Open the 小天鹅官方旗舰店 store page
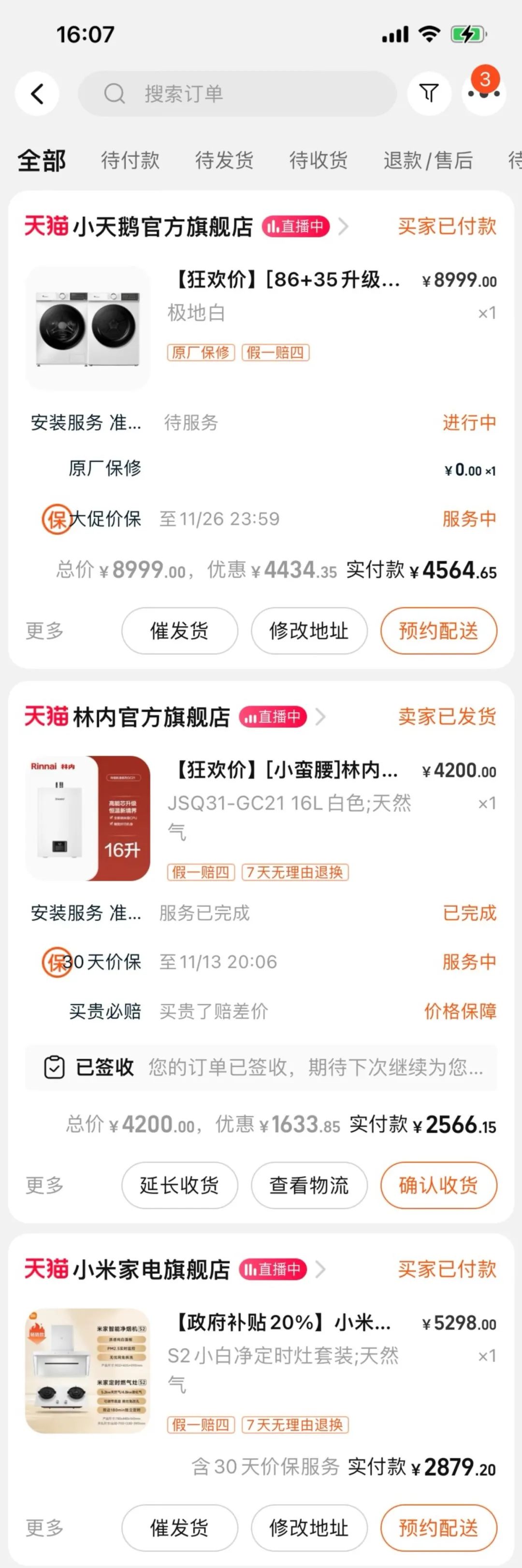 (x=162, y=226)
